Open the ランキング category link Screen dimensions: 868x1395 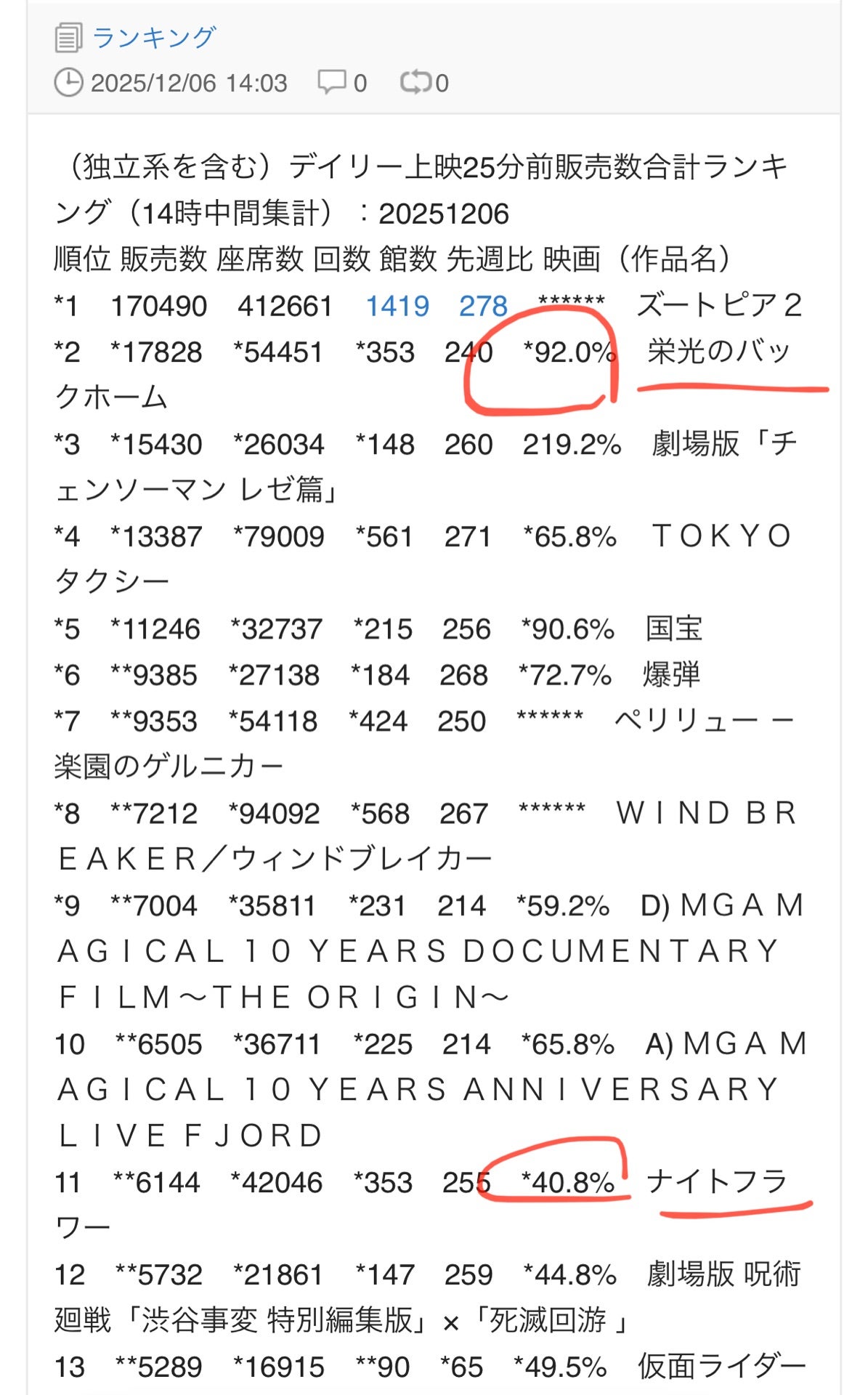(154, 37)
